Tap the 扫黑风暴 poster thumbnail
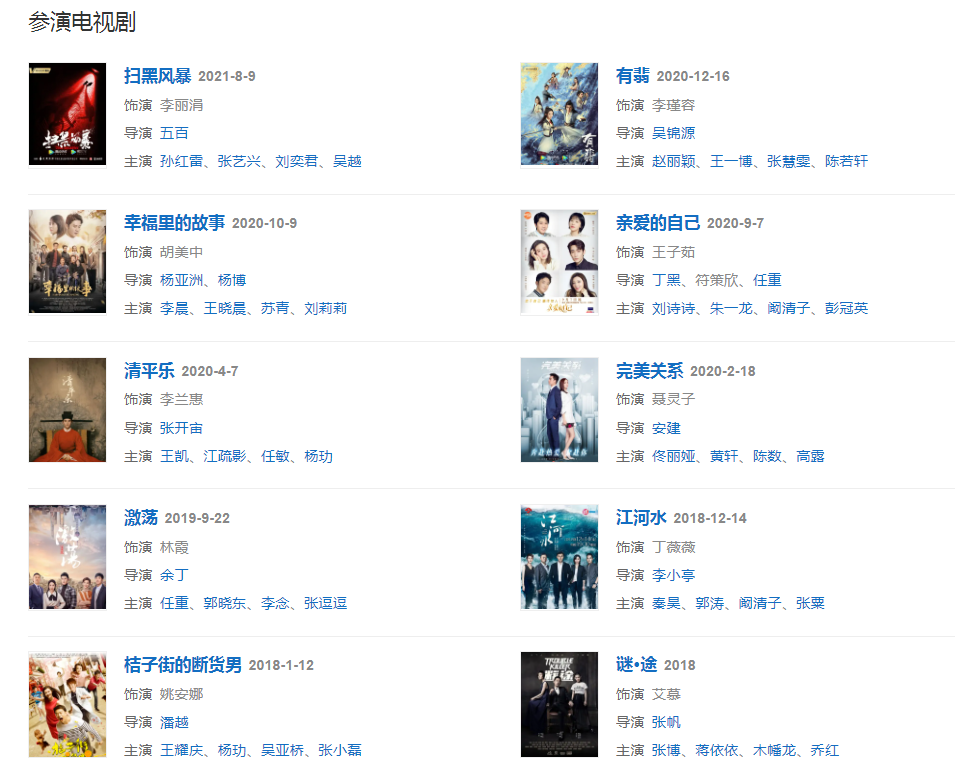955x778 pixels. (x=67, y=115)
